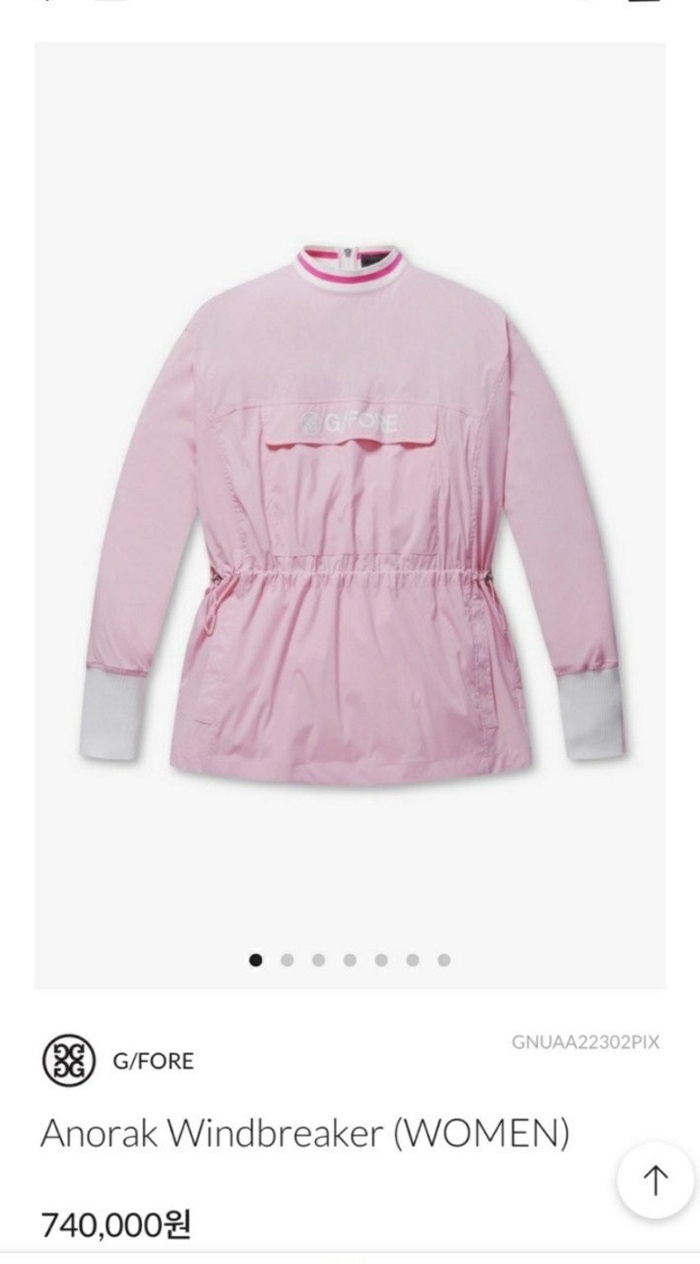This screenshot has height=1264, width=700.
Task: Tap the scroll-to-top arrow button
Action: coord(655,1181)
